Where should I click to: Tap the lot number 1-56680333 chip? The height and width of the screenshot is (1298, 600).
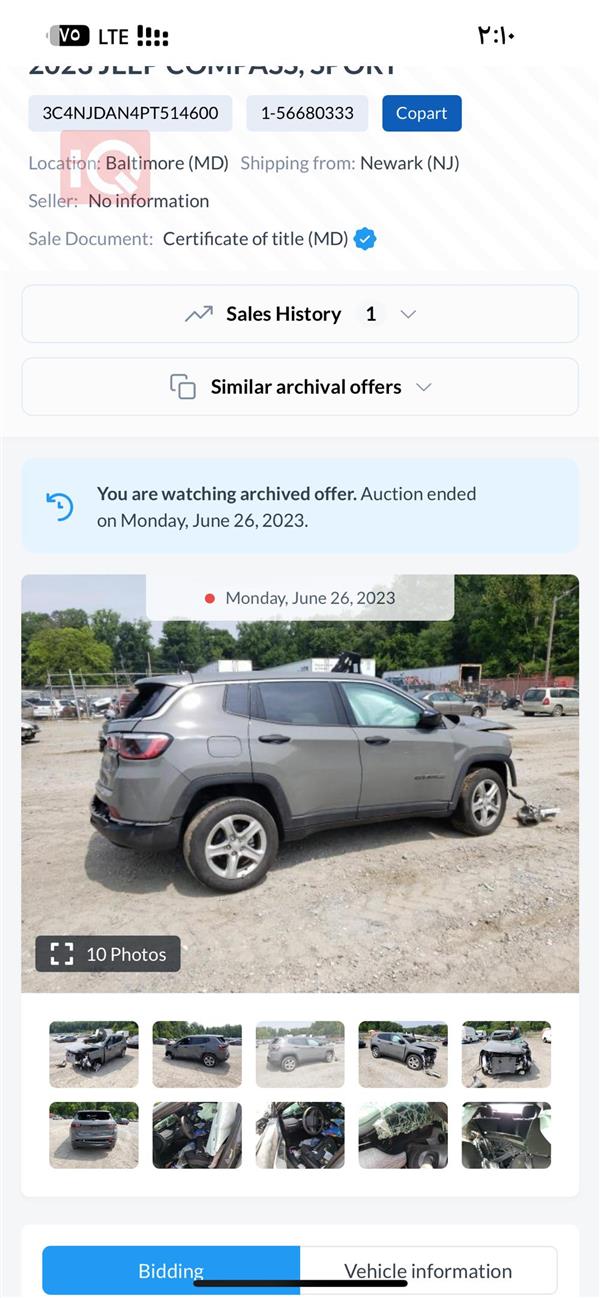(x=307, y=113)
